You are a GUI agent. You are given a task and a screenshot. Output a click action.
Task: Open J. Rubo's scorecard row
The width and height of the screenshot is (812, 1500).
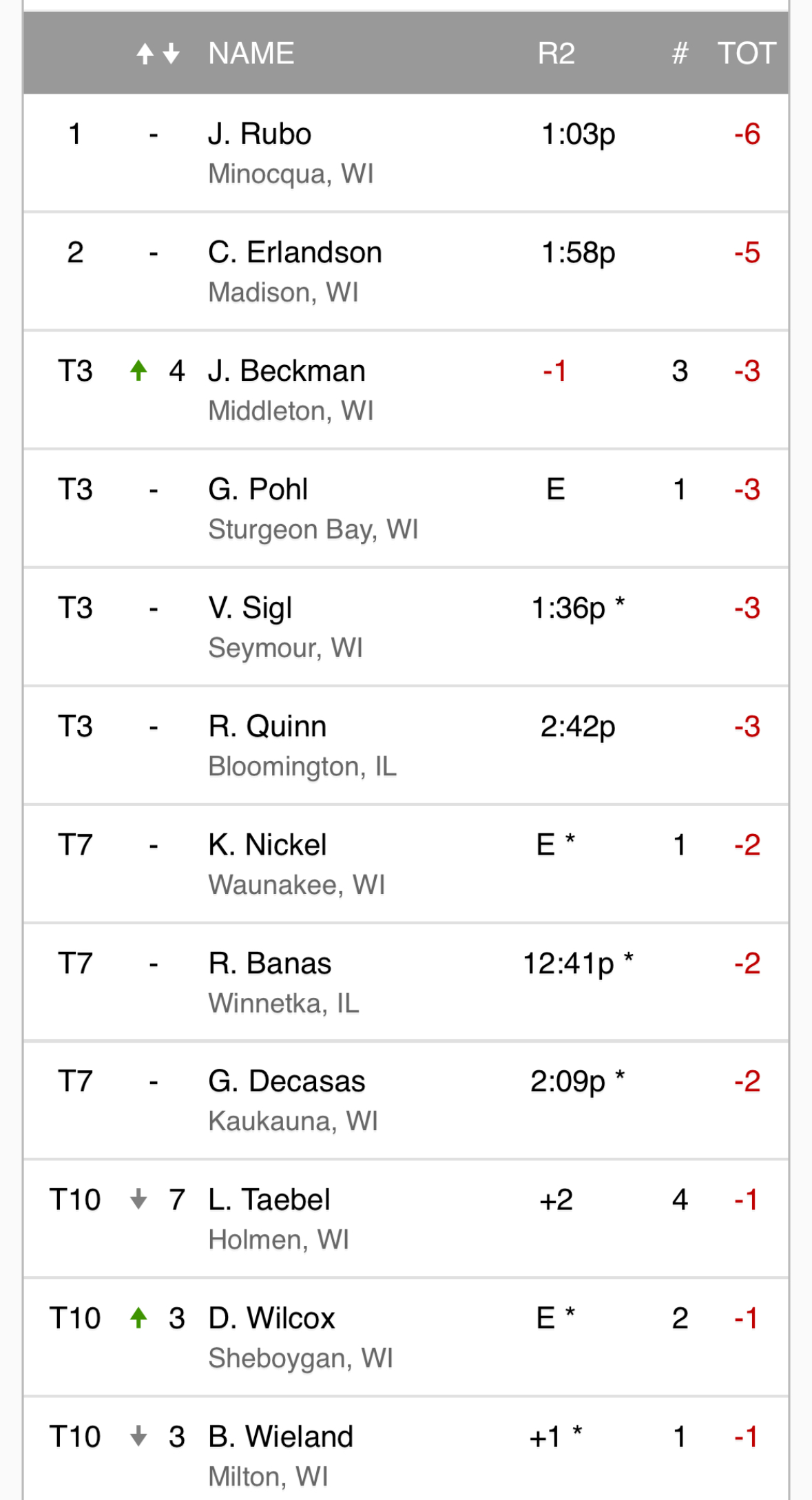tap(406, 153)
